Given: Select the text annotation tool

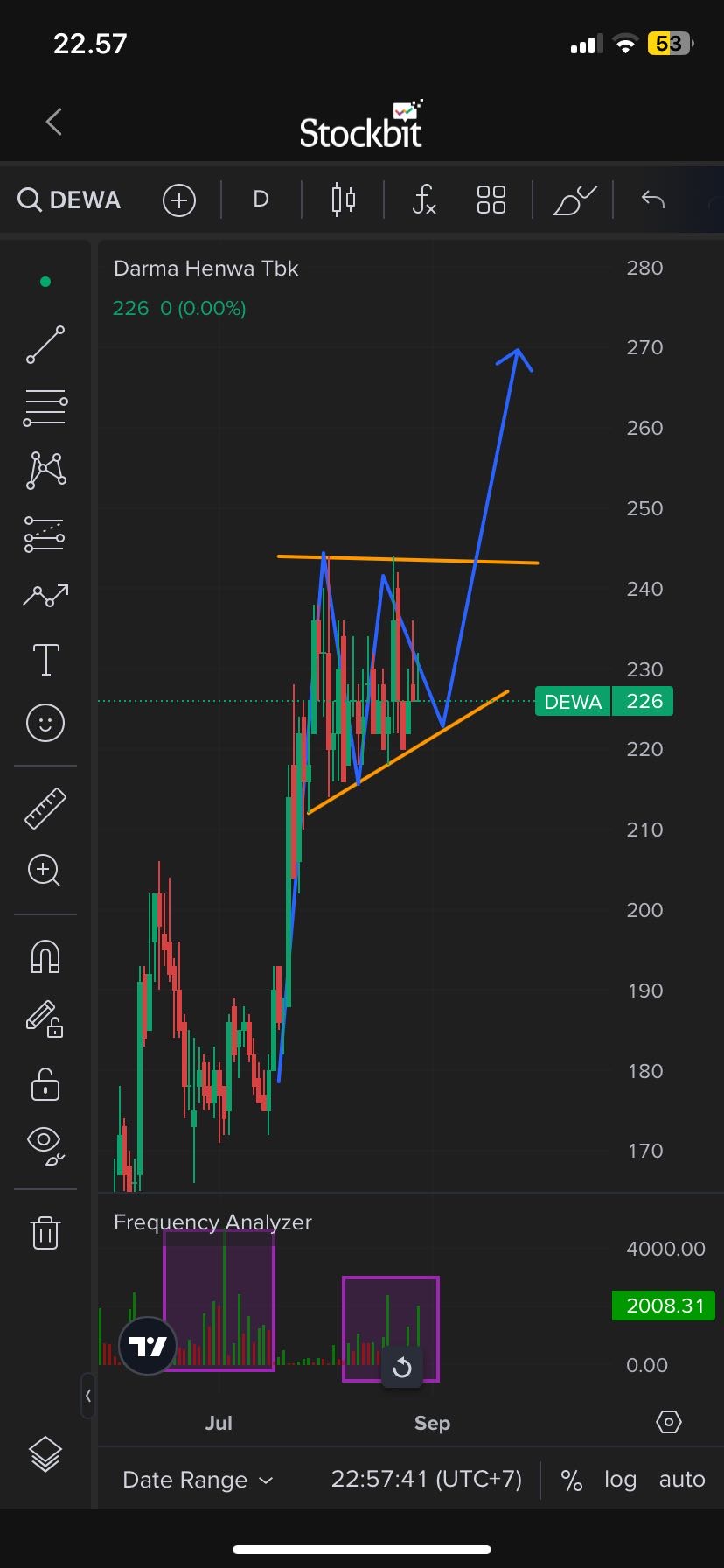Looking at the screenshot, I should tap(45, 660).
